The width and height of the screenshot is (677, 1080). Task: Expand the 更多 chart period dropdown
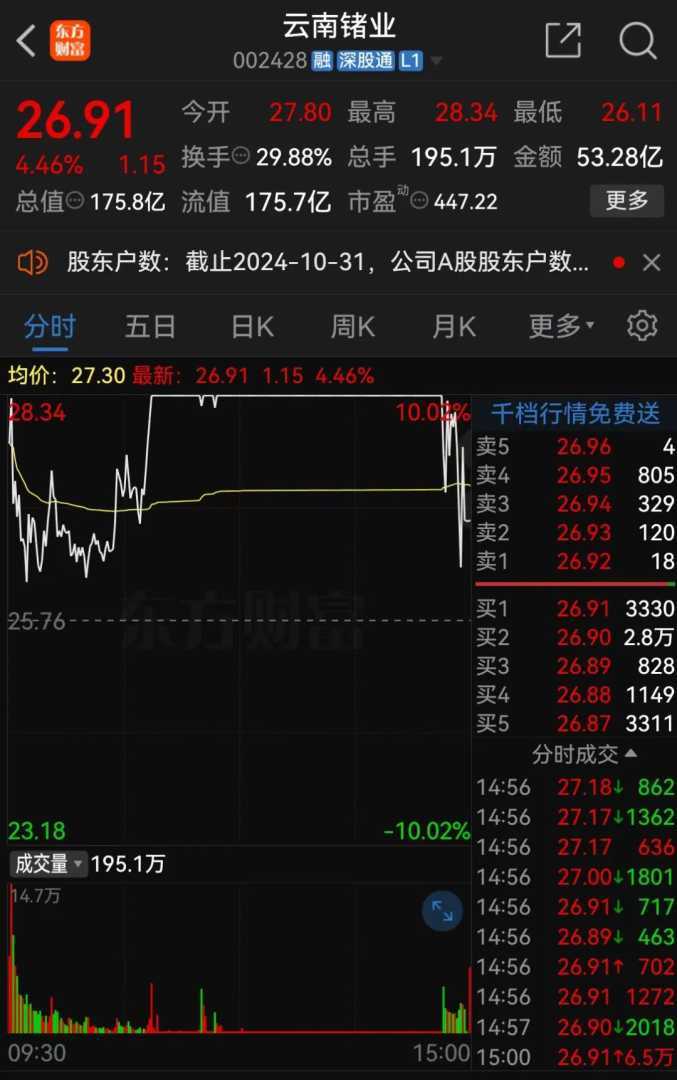pyautogui.click(x=560, y=326)
